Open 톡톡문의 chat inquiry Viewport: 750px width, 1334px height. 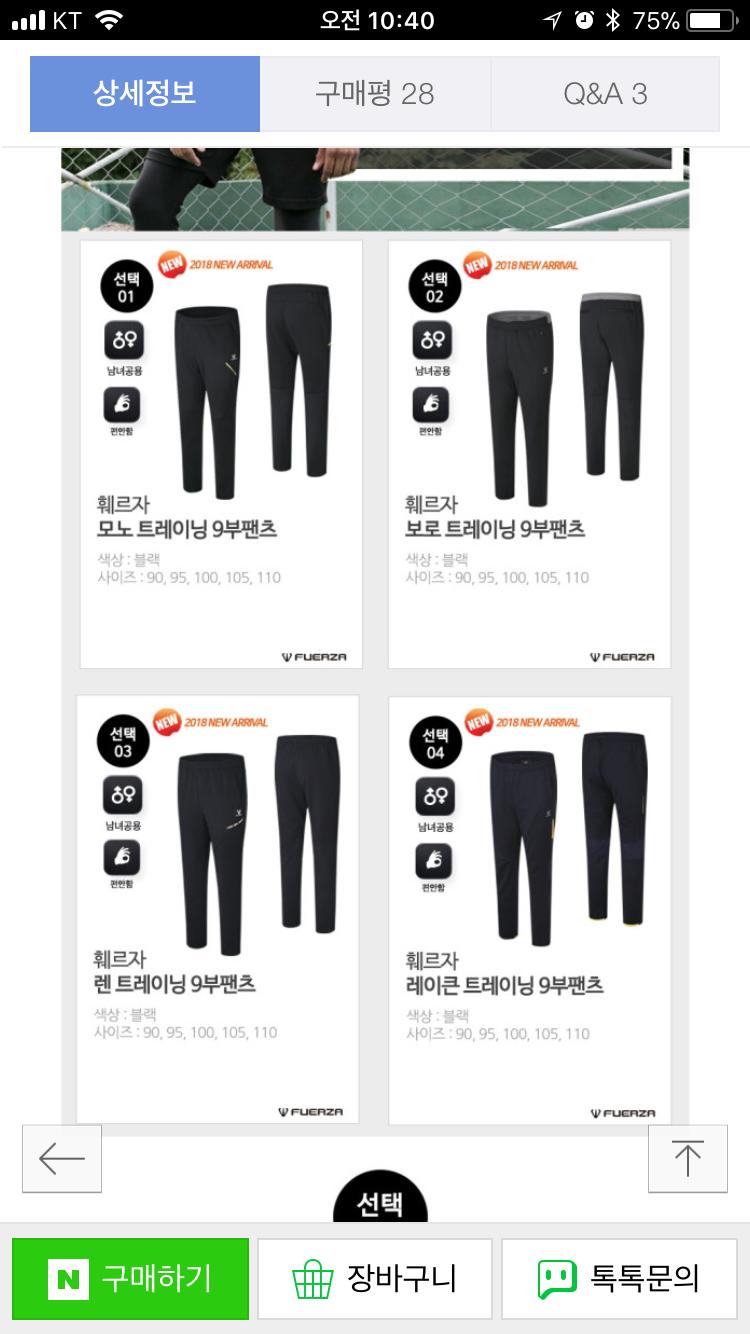pyautogui.click(x=619, y=1278)
